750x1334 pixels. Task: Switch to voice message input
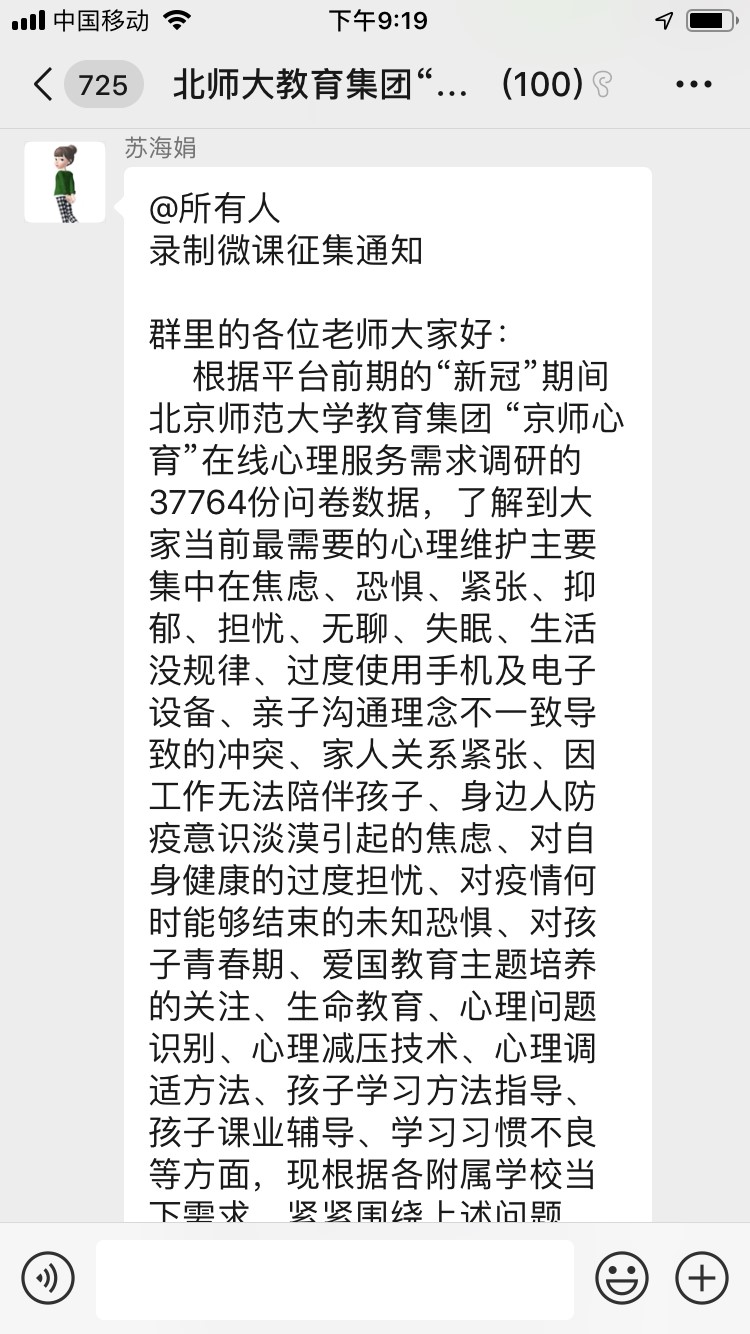click(48, 1278)
